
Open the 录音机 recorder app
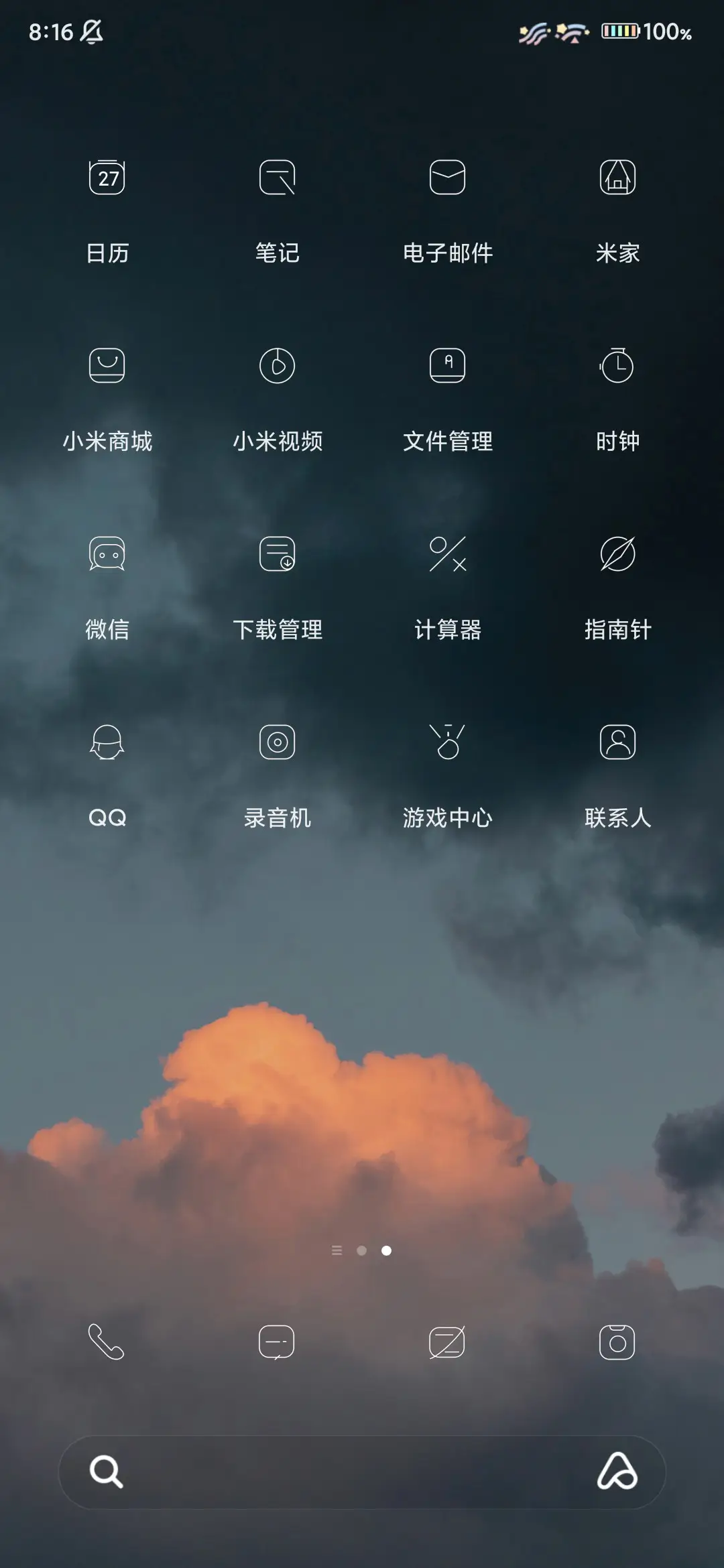pos(278,743)
